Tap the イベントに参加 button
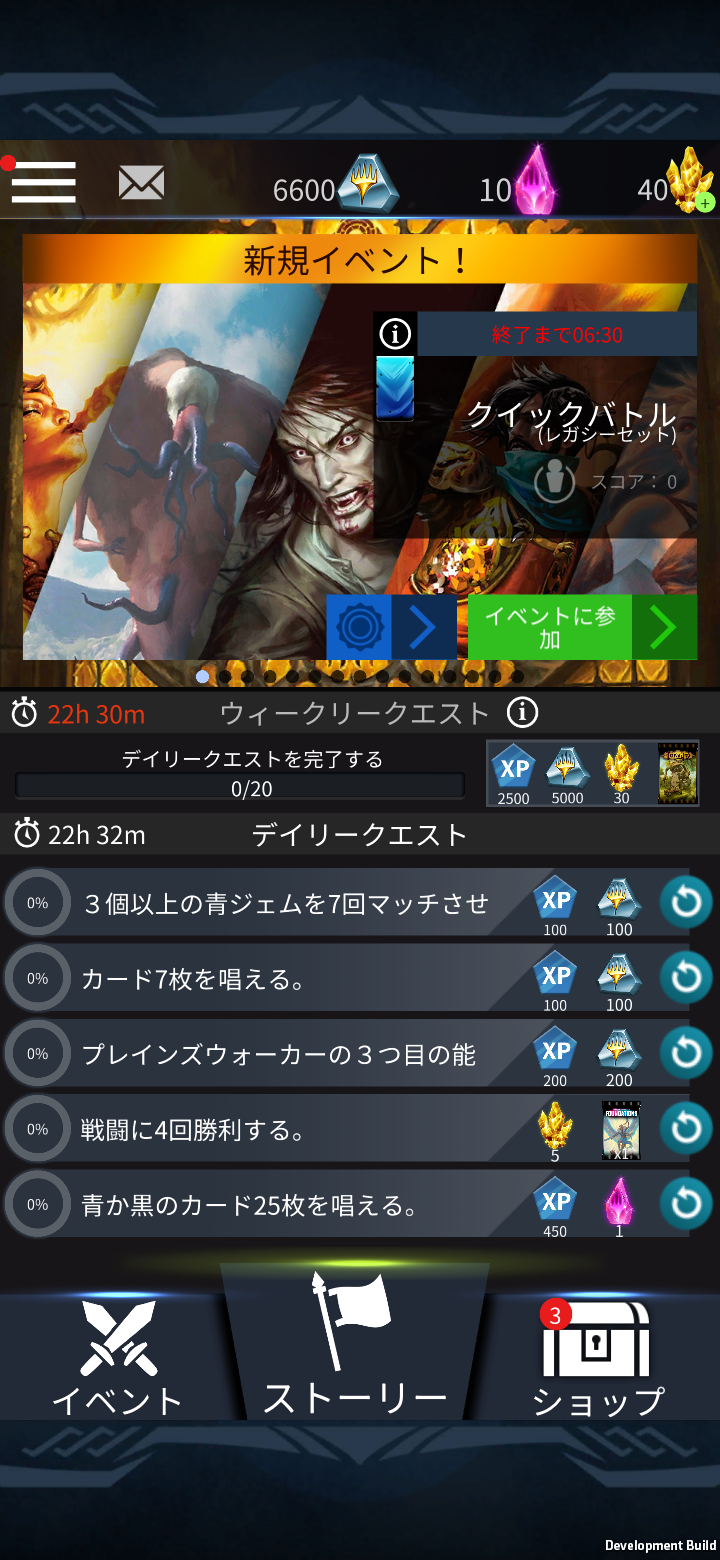The image size is (720, 1560). tap(582, 627)
